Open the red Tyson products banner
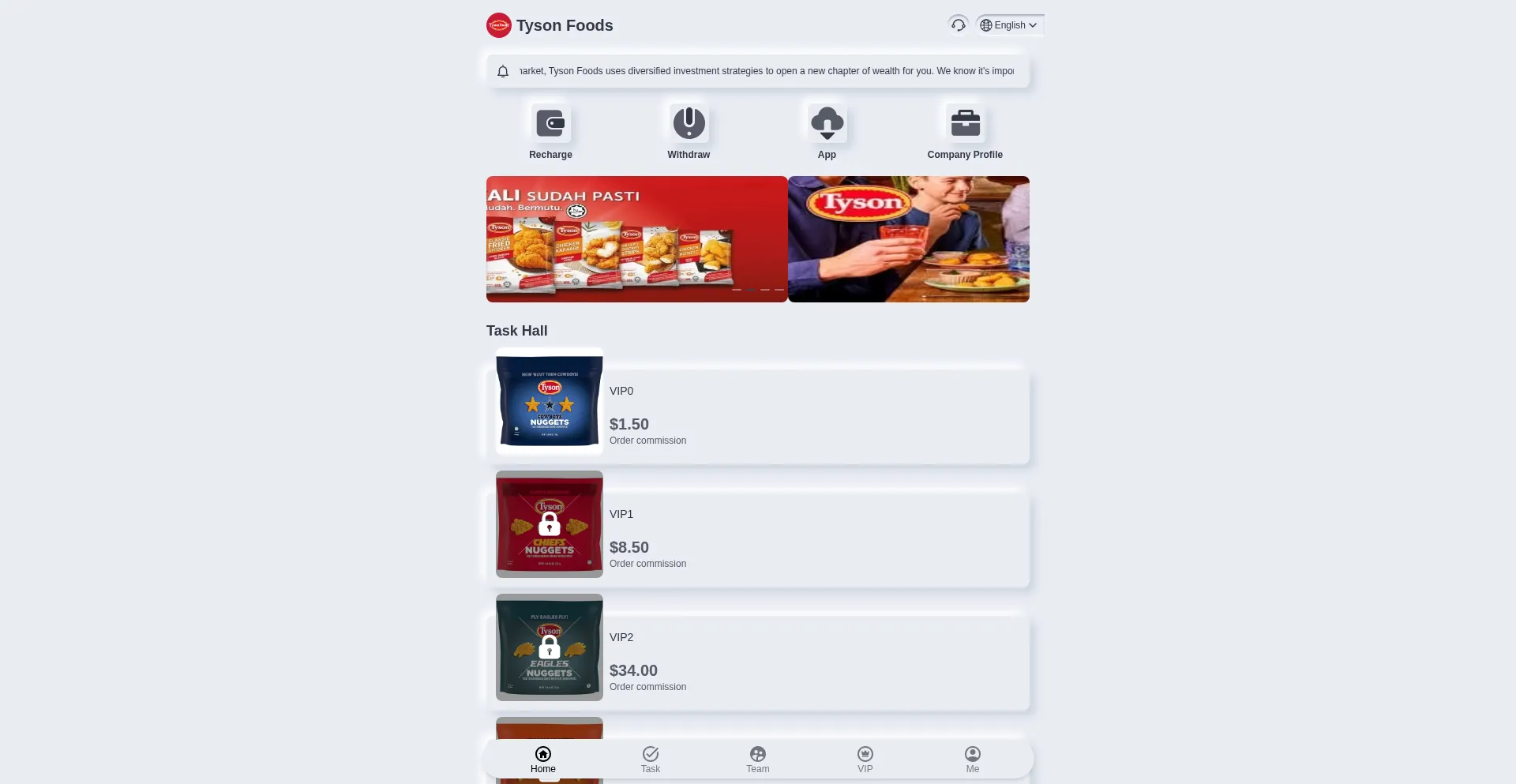The image size is (1516, 784). point(636,239)
